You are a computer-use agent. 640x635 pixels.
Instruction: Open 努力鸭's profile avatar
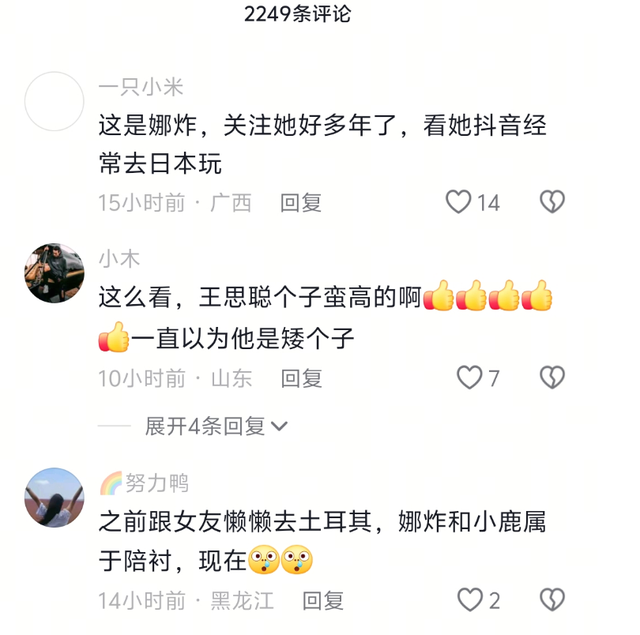coord(54,497)
